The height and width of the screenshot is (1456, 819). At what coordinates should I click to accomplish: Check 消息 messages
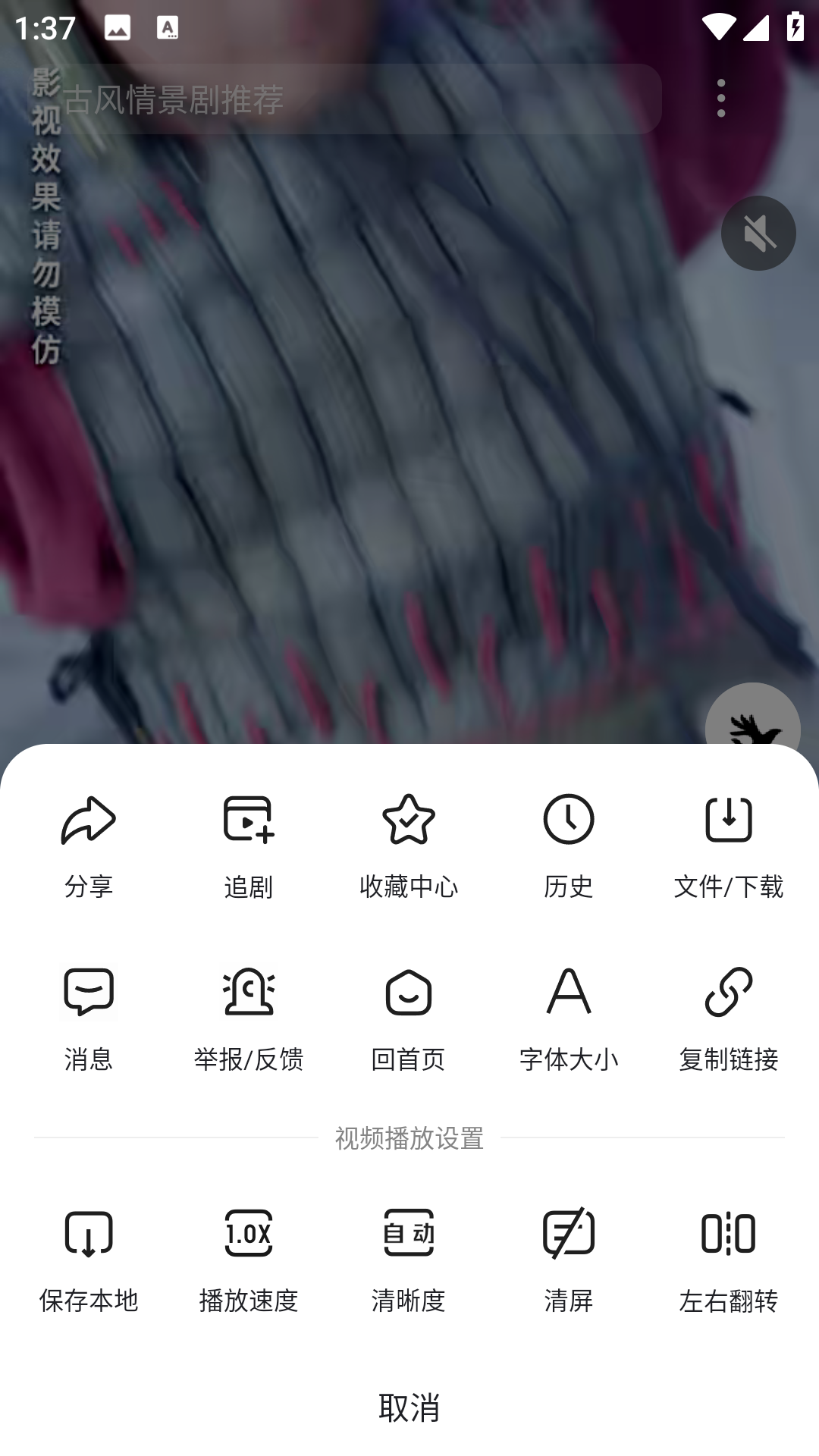89,1016
